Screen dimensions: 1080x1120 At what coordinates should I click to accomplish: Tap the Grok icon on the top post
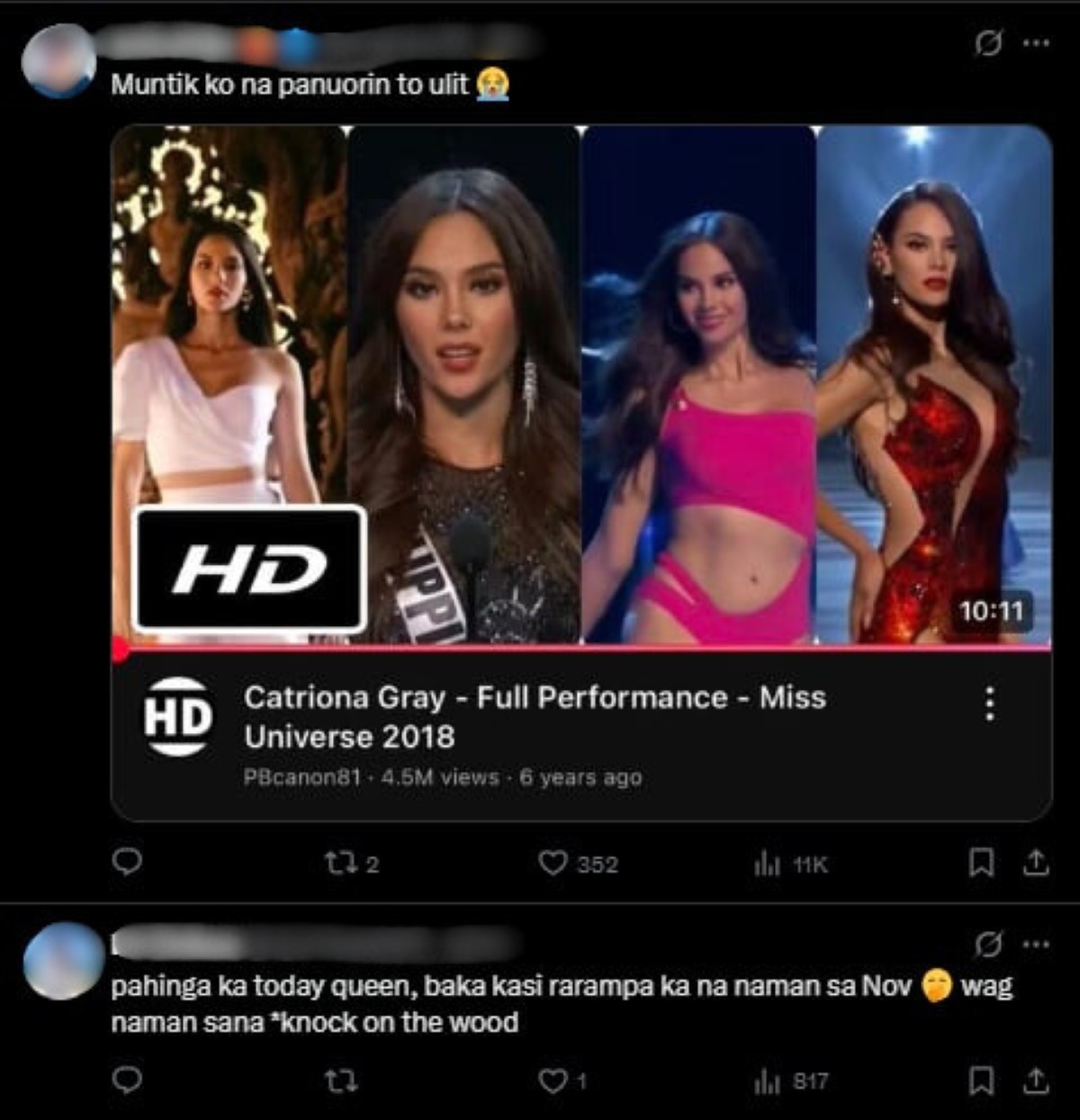[988, 42]
